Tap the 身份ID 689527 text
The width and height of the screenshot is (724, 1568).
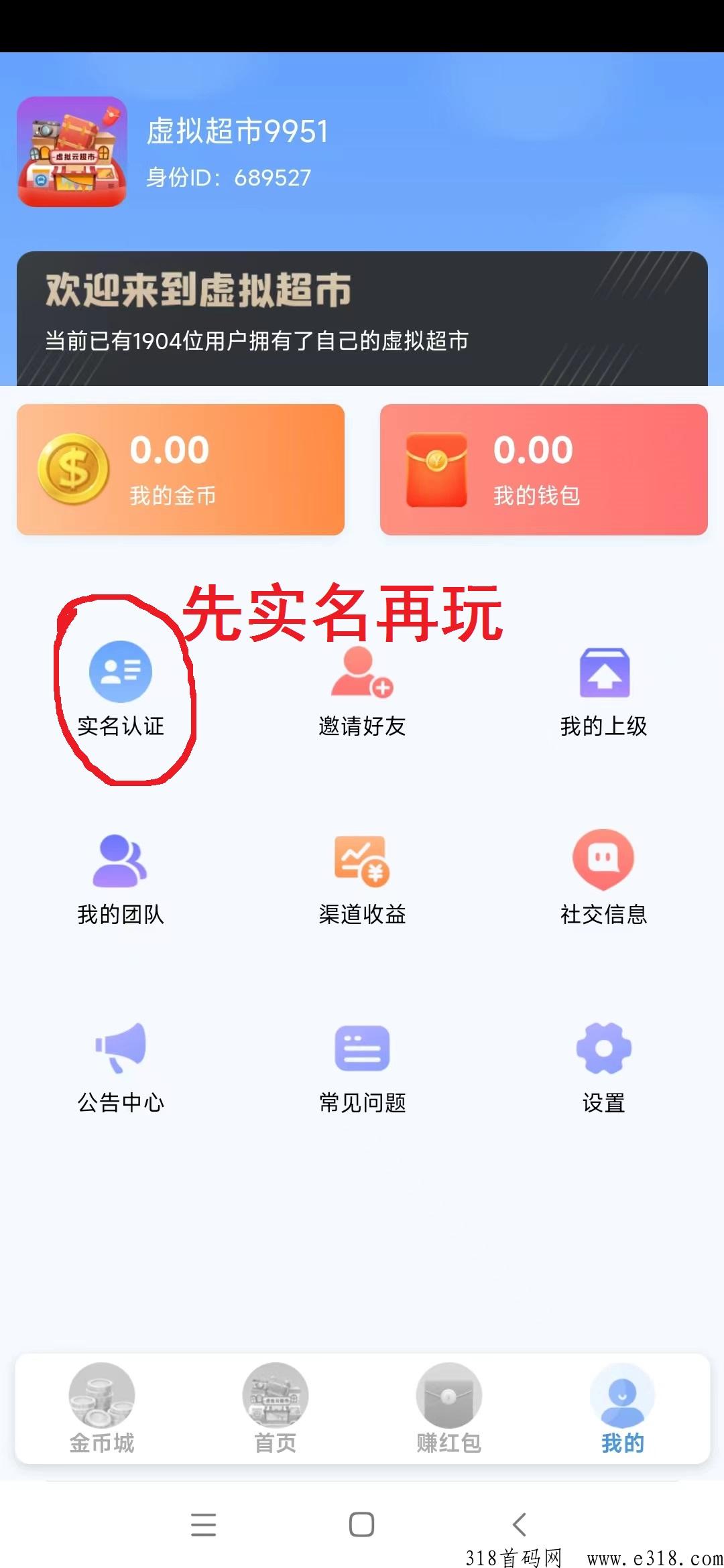point(228,178)
